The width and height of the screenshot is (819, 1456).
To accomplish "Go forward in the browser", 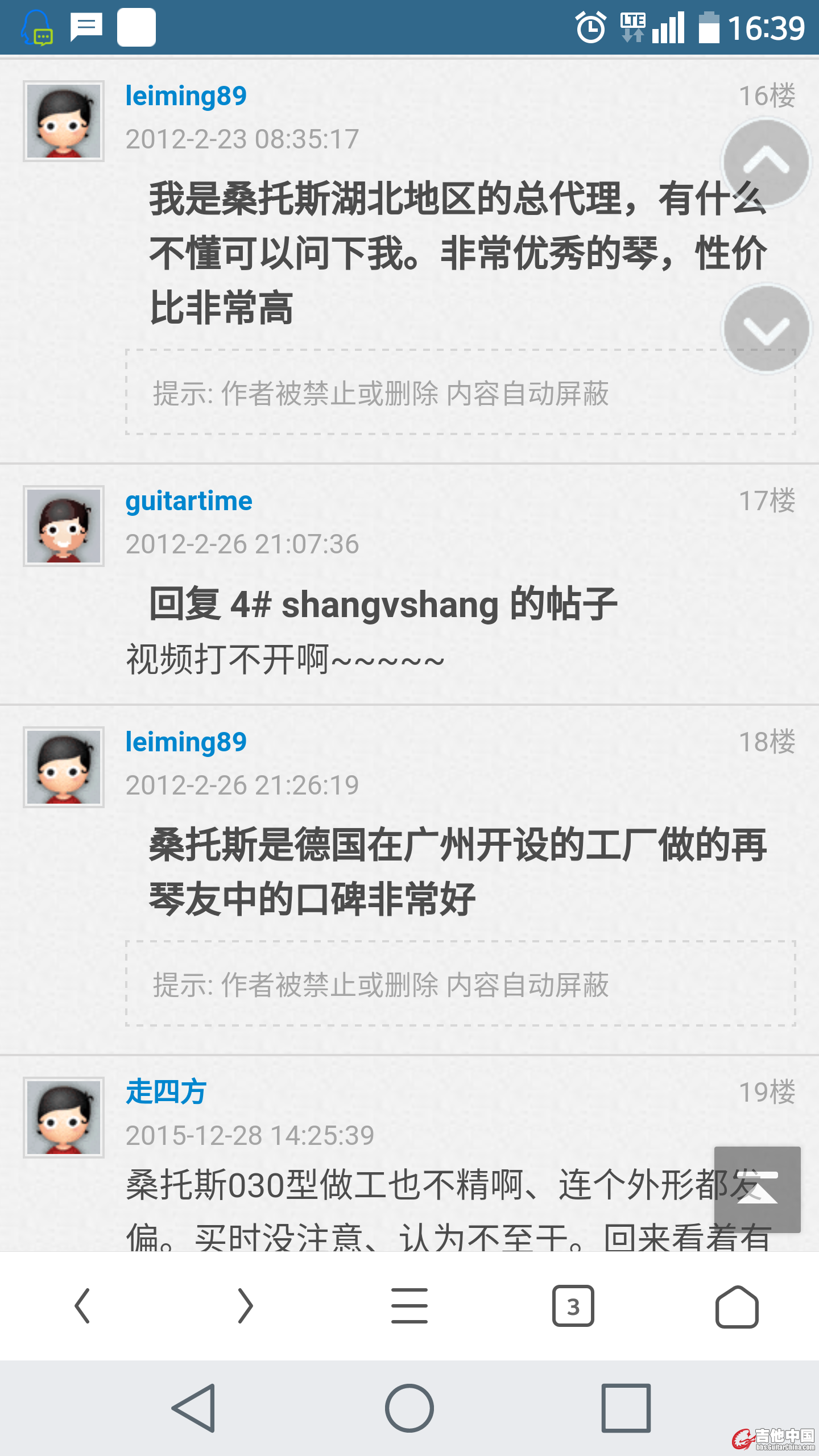I will [245, 1306].
